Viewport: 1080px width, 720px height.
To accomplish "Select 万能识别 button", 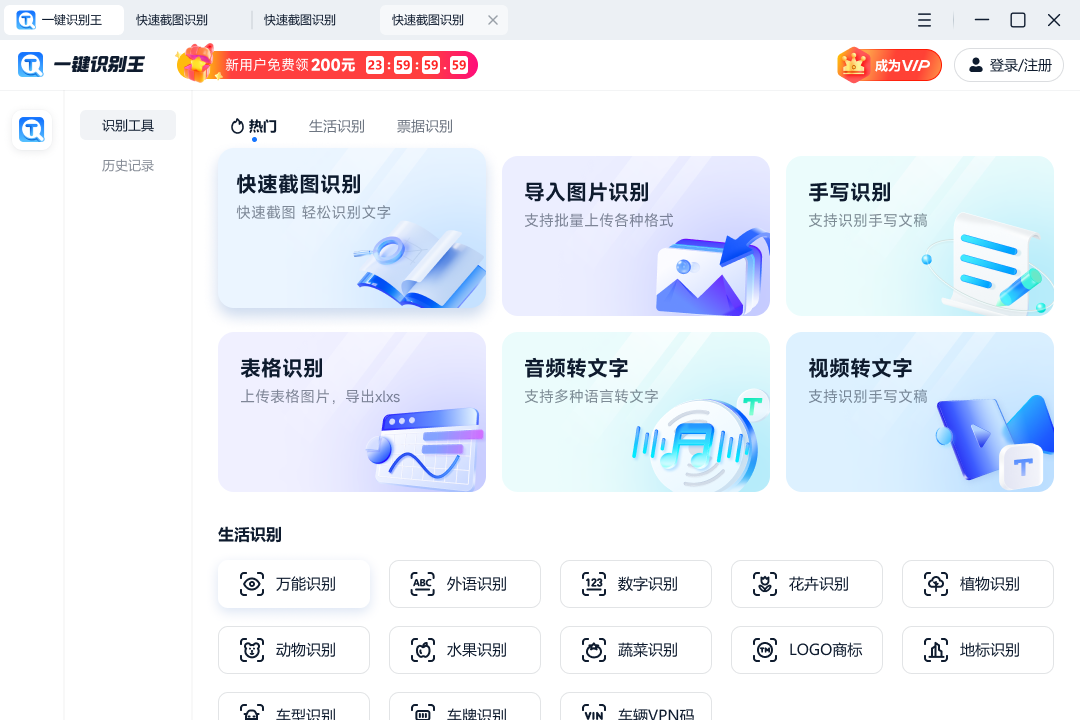I will (x=294, y=584).
